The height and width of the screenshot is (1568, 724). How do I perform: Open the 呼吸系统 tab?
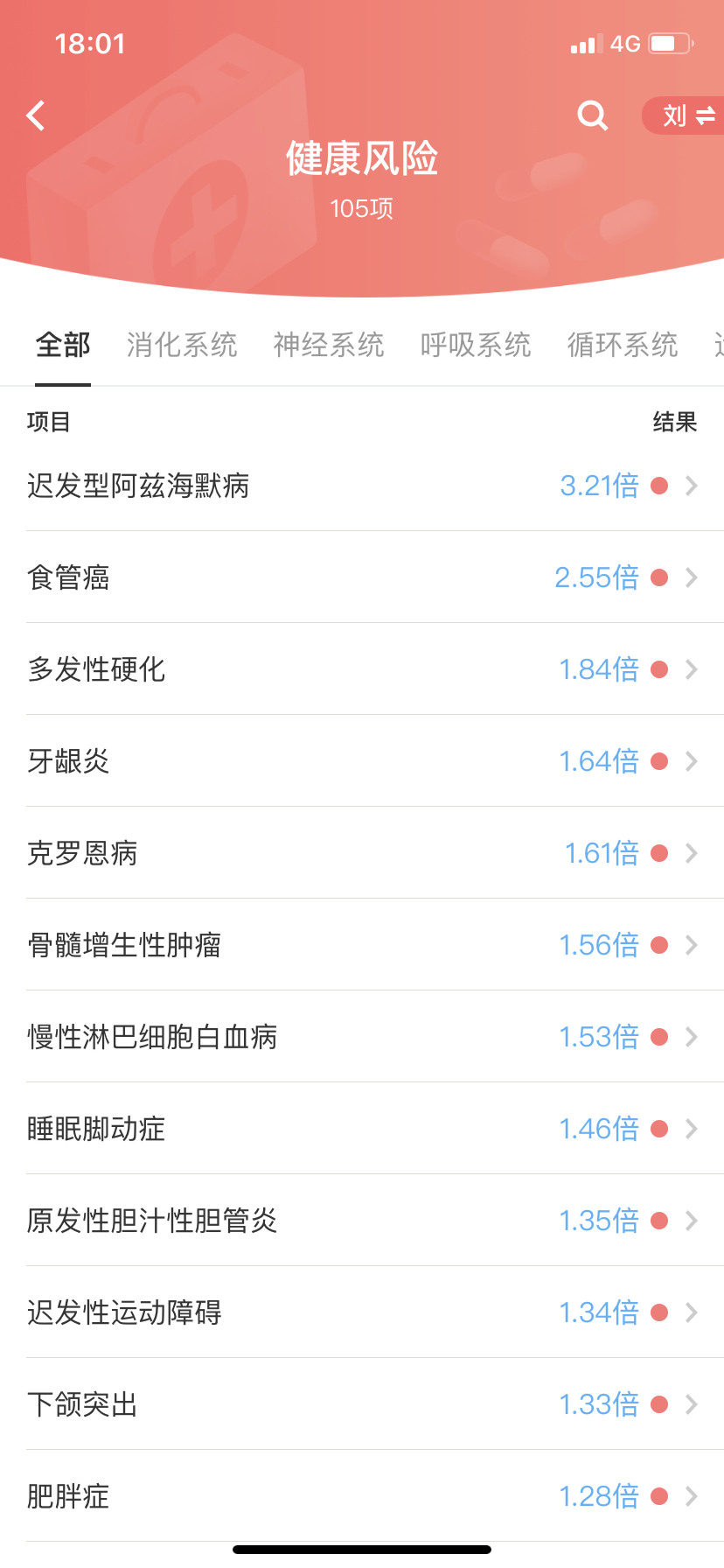pyautogui.click(x=476, y=345)
